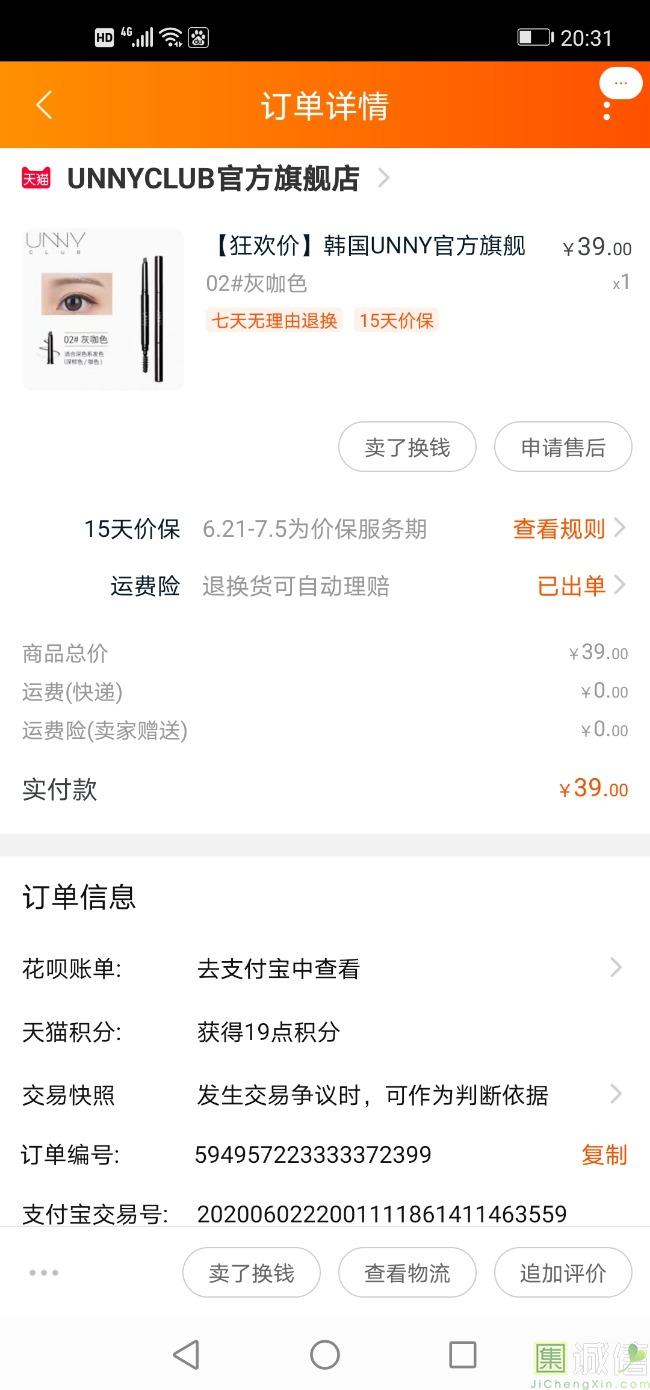
Task: Open the UNNY eyebrow pencil product image
Action: click(103, 309)
